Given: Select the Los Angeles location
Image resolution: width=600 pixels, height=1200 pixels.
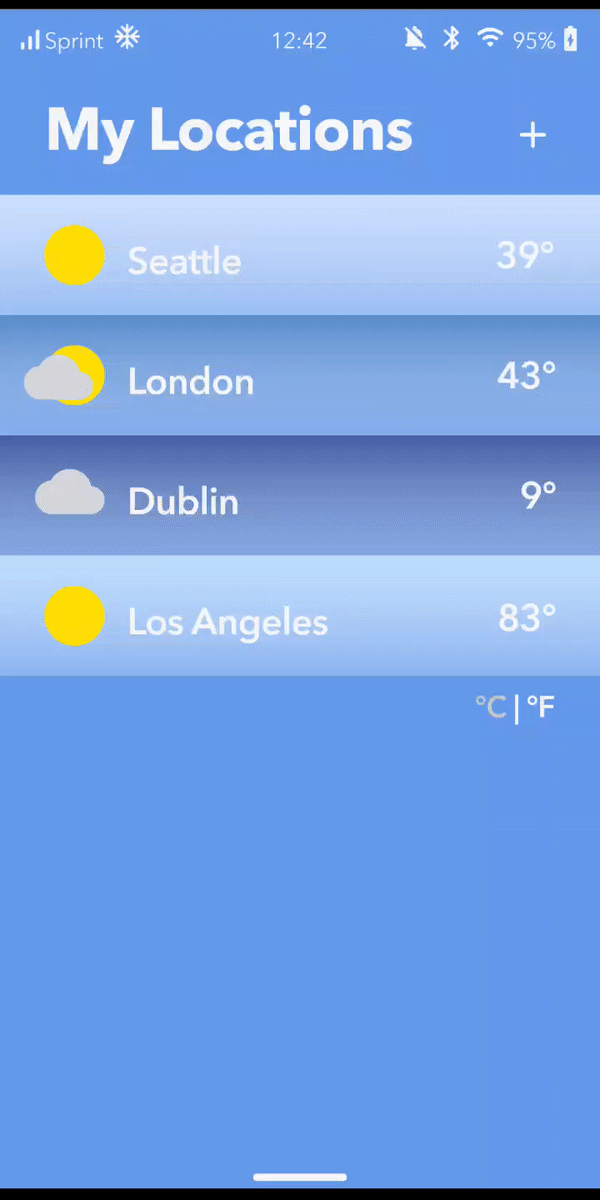Looking at the screenshot, I should pos(300,616).
